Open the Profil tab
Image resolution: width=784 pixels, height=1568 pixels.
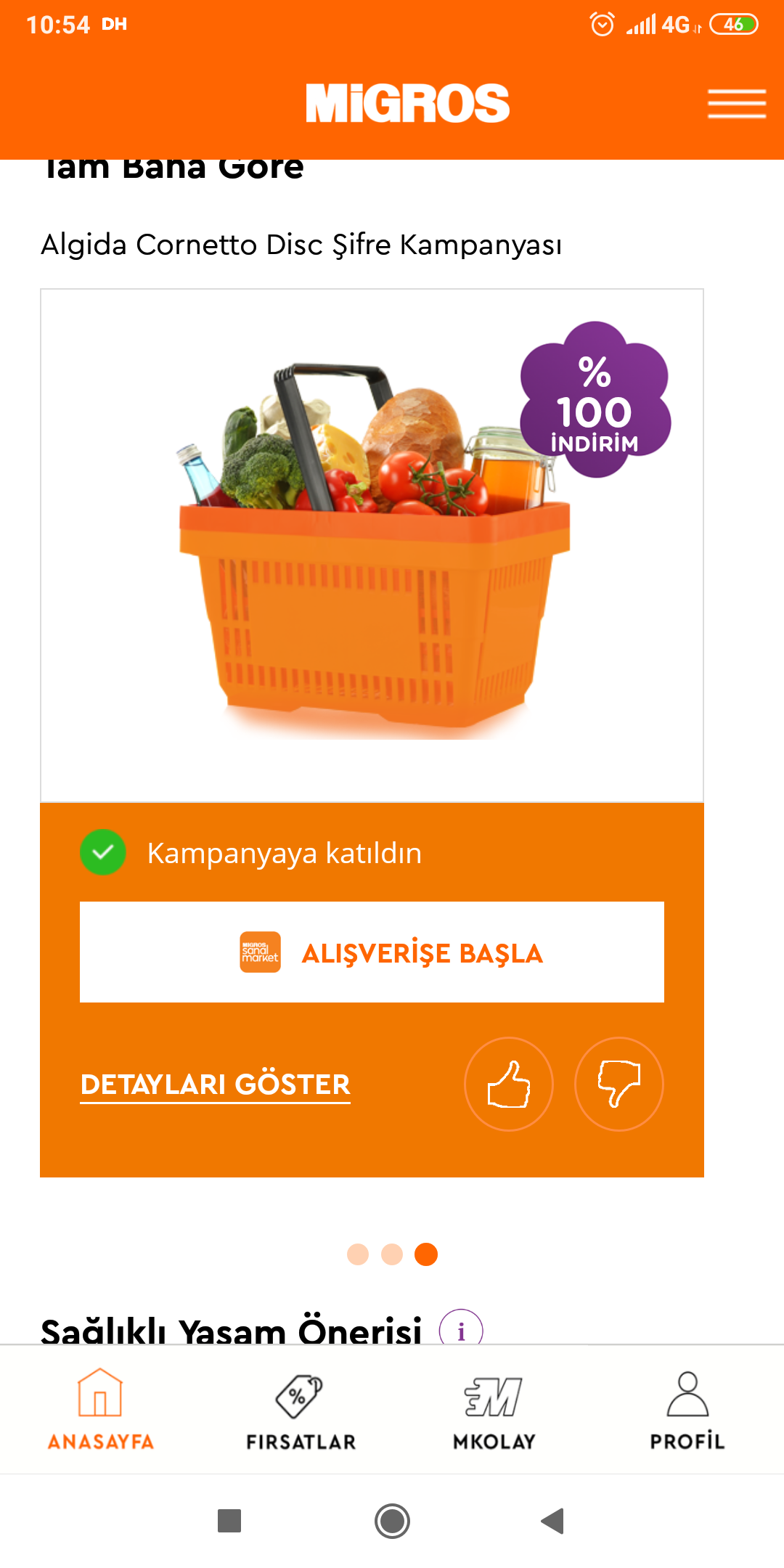coord(687,1410)
